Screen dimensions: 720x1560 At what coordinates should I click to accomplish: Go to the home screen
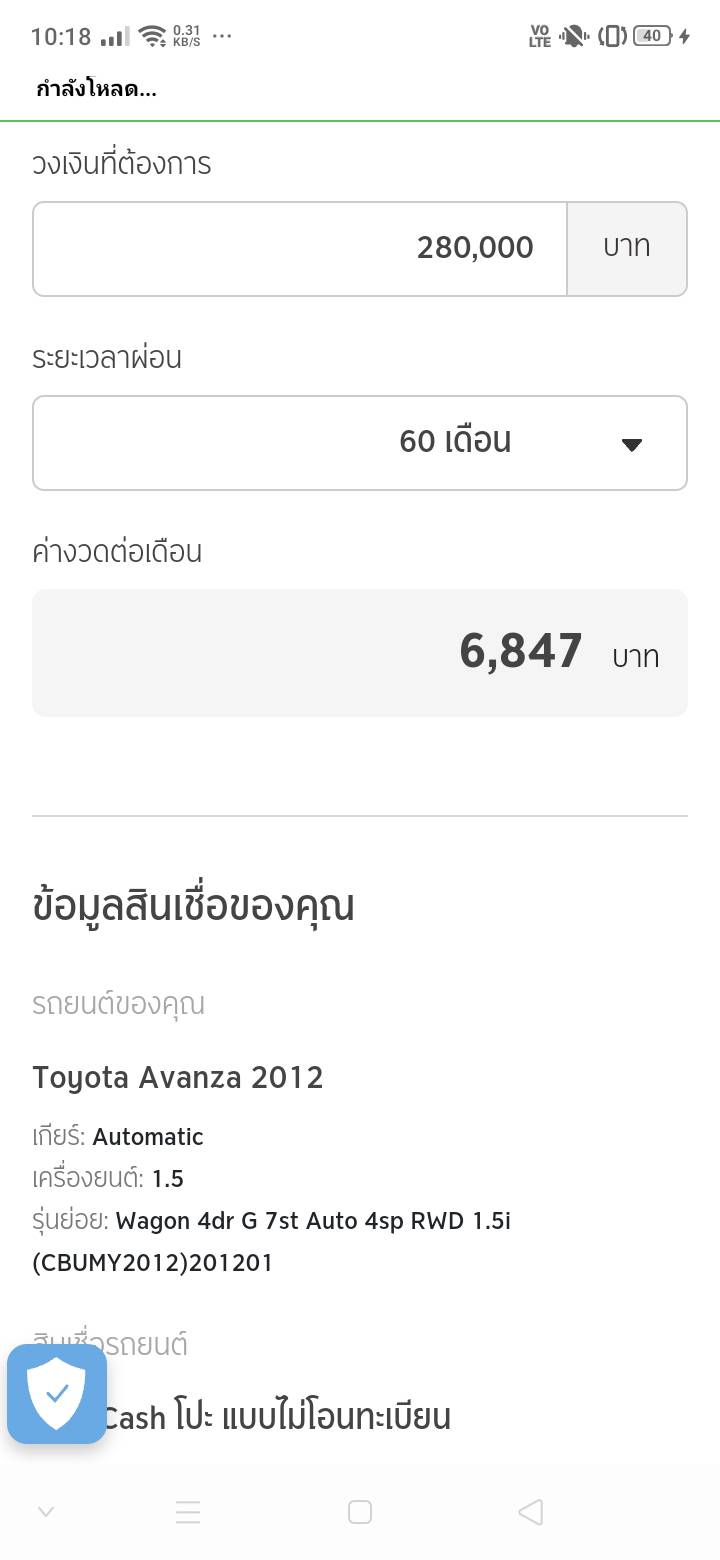(x=360, y=1511)
